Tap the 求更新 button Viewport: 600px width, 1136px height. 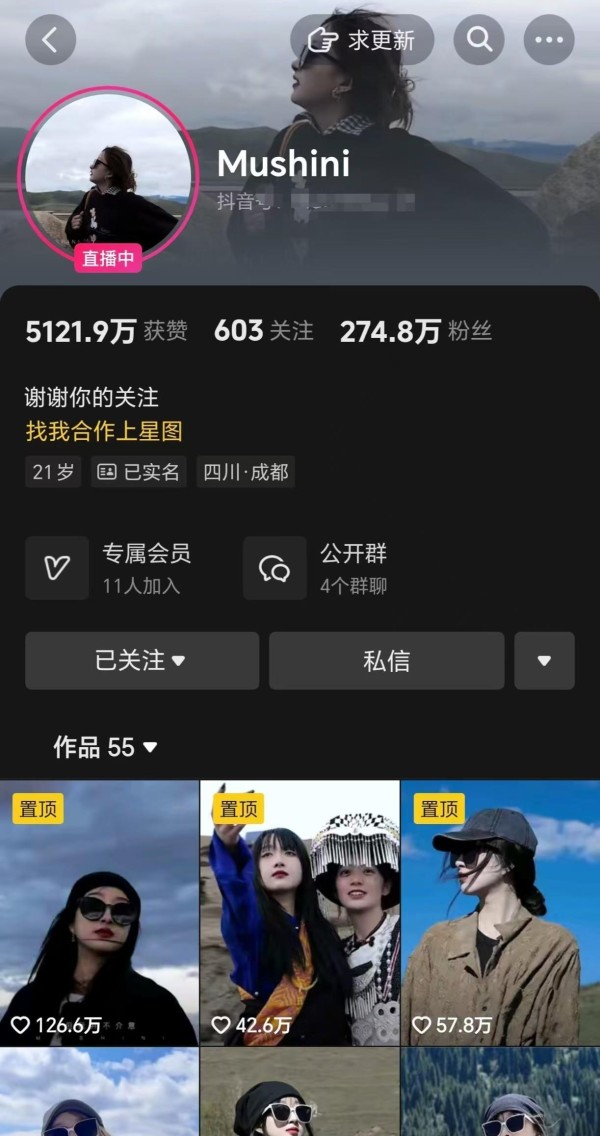coord(363,40)
